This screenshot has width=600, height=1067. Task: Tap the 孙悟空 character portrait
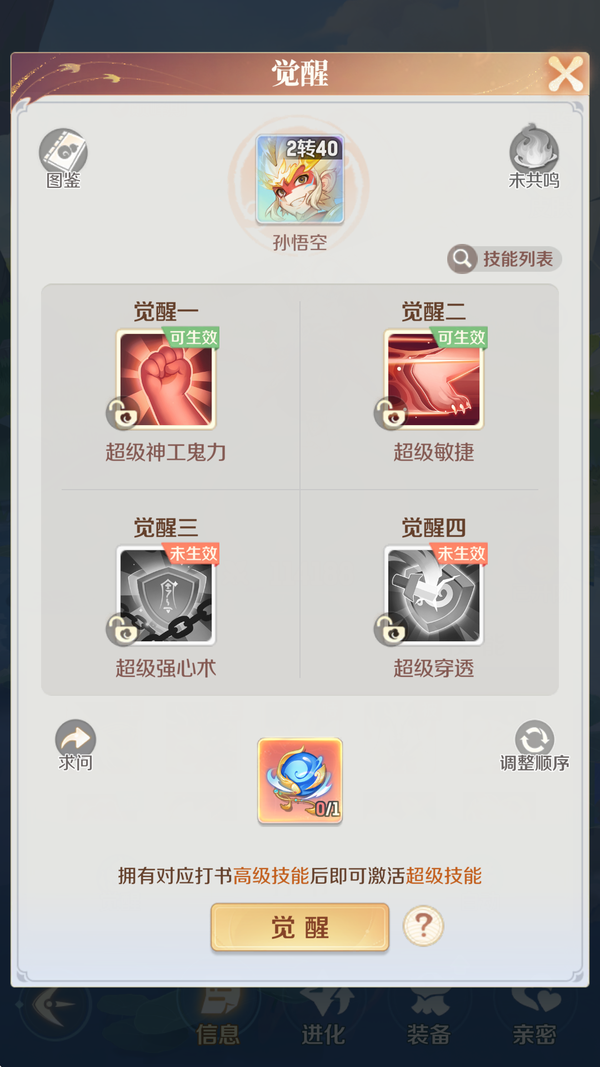pos(300,179)
